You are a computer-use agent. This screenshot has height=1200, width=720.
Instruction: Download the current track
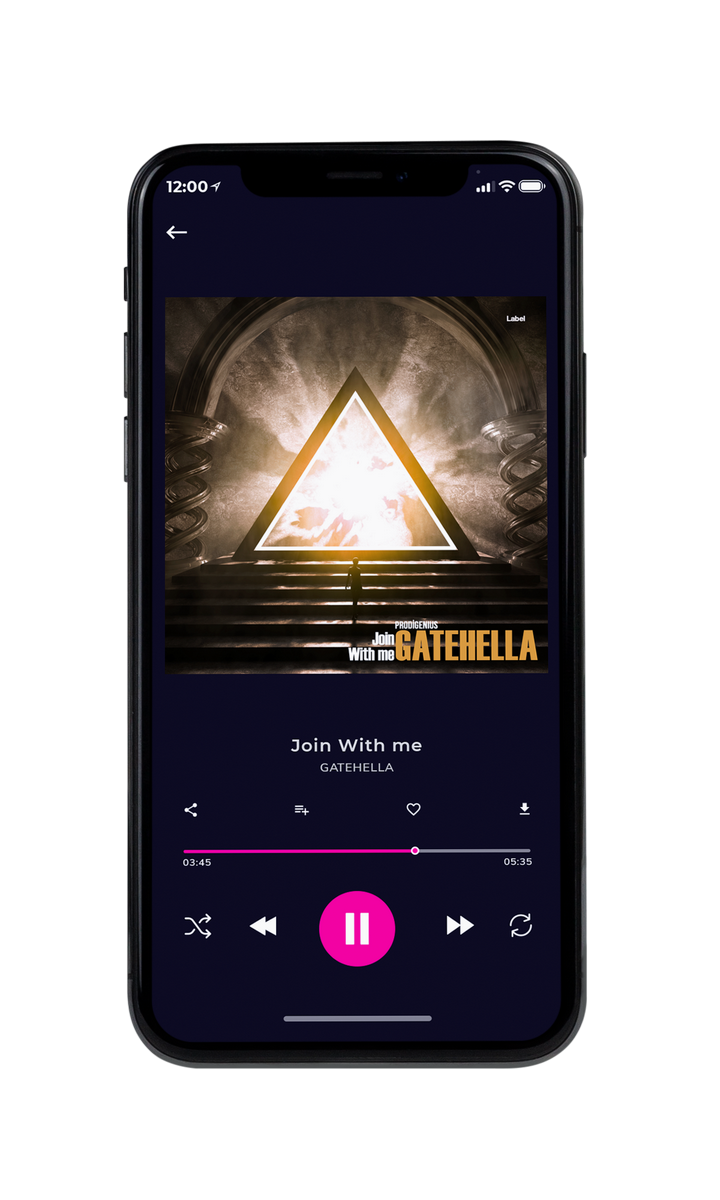524,809
